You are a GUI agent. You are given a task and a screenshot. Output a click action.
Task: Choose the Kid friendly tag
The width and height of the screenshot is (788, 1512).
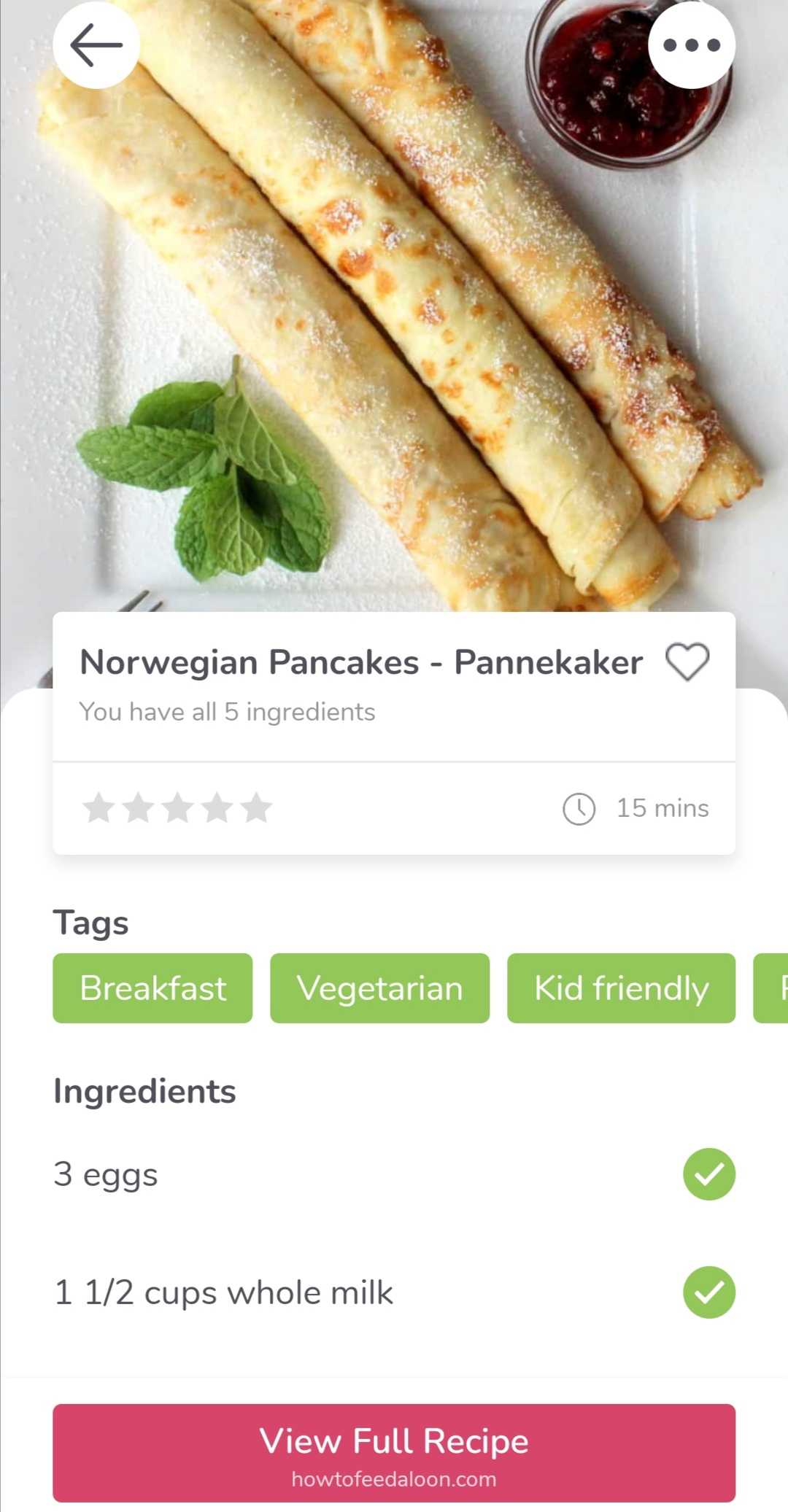(621, 988)
